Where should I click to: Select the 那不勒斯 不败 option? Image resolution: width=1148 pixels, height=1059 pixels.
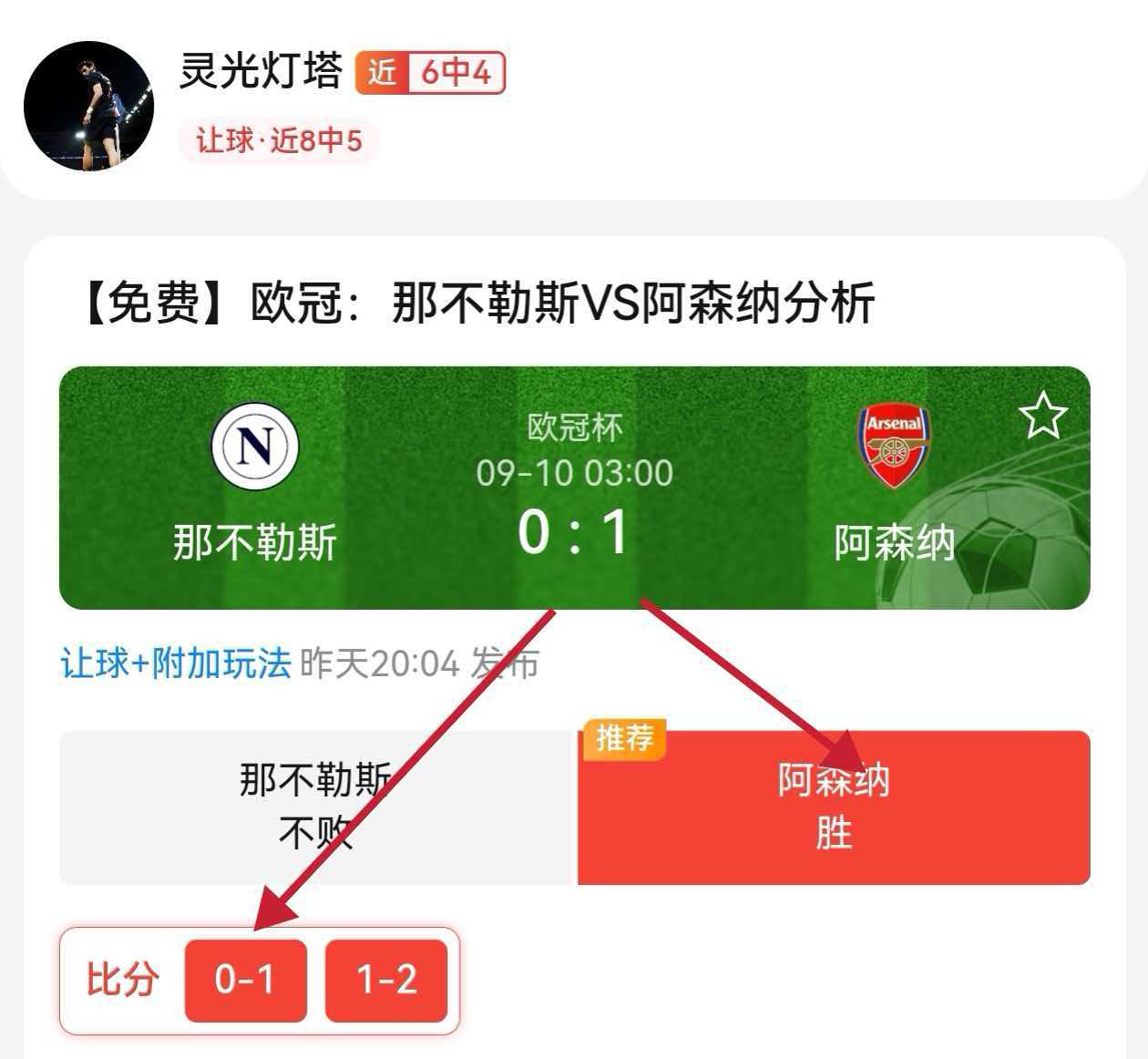tap(317, 807)
